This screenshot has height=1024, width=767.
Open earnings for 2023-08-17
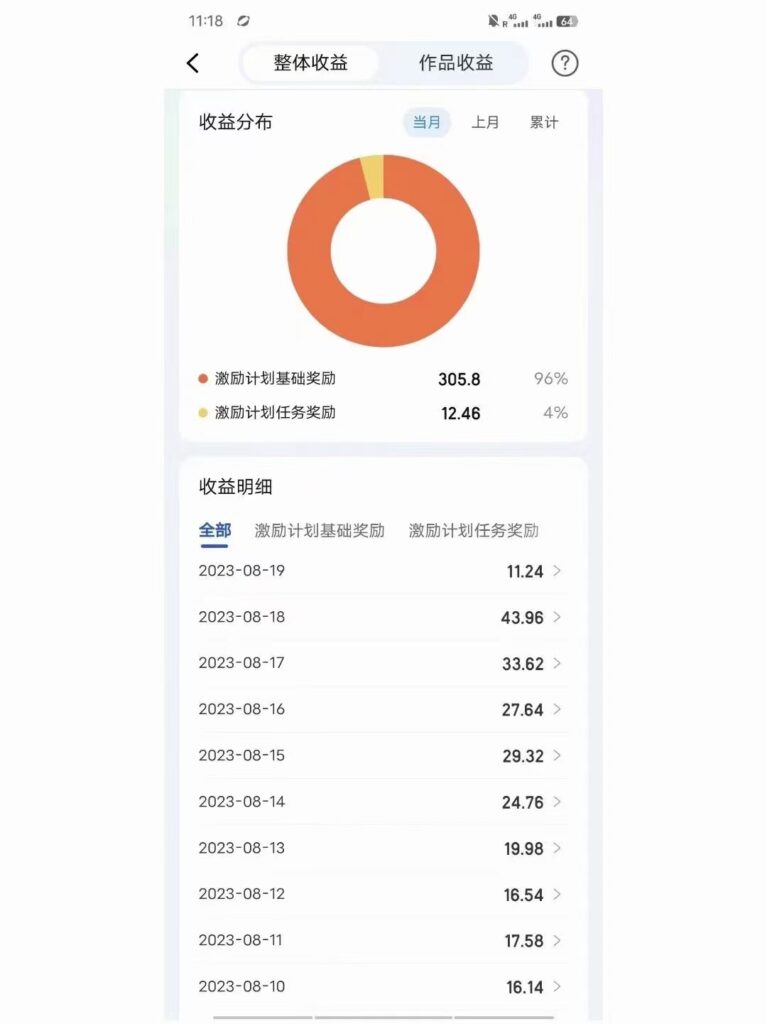[x=382, y=663]
